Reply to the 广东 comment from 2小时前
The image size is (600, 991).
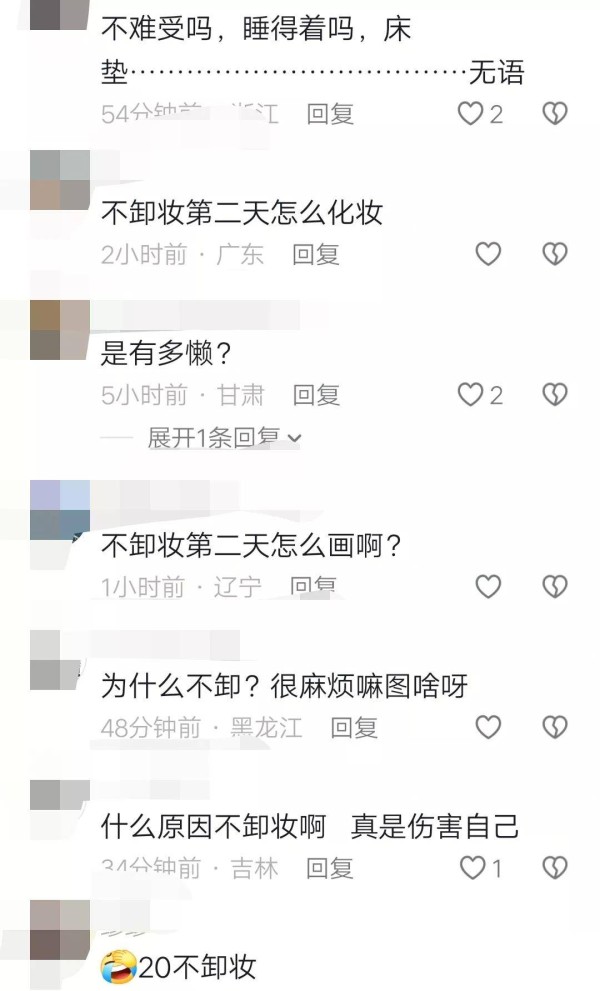(316, 255)
